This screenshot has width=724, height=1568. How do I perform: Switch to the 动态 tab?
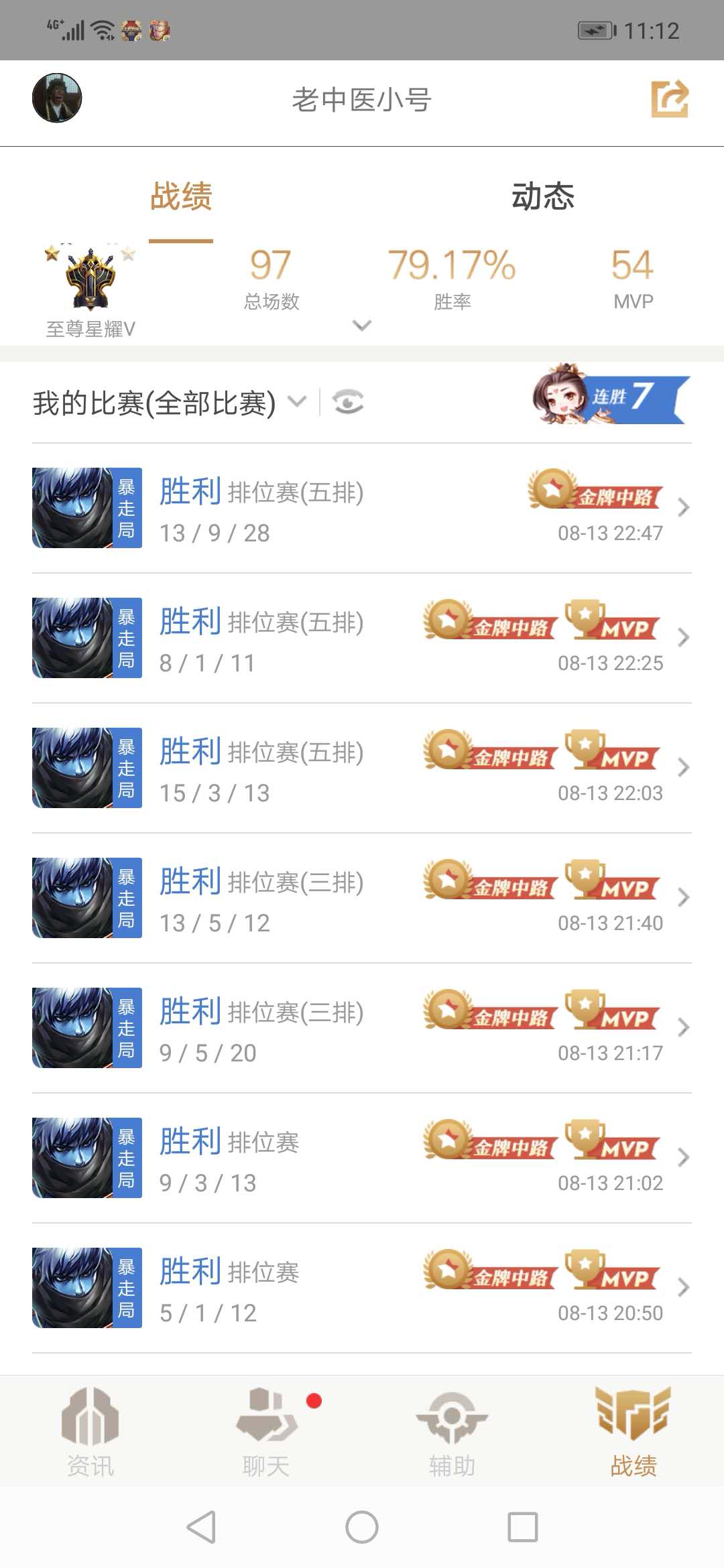click(542, 196)
